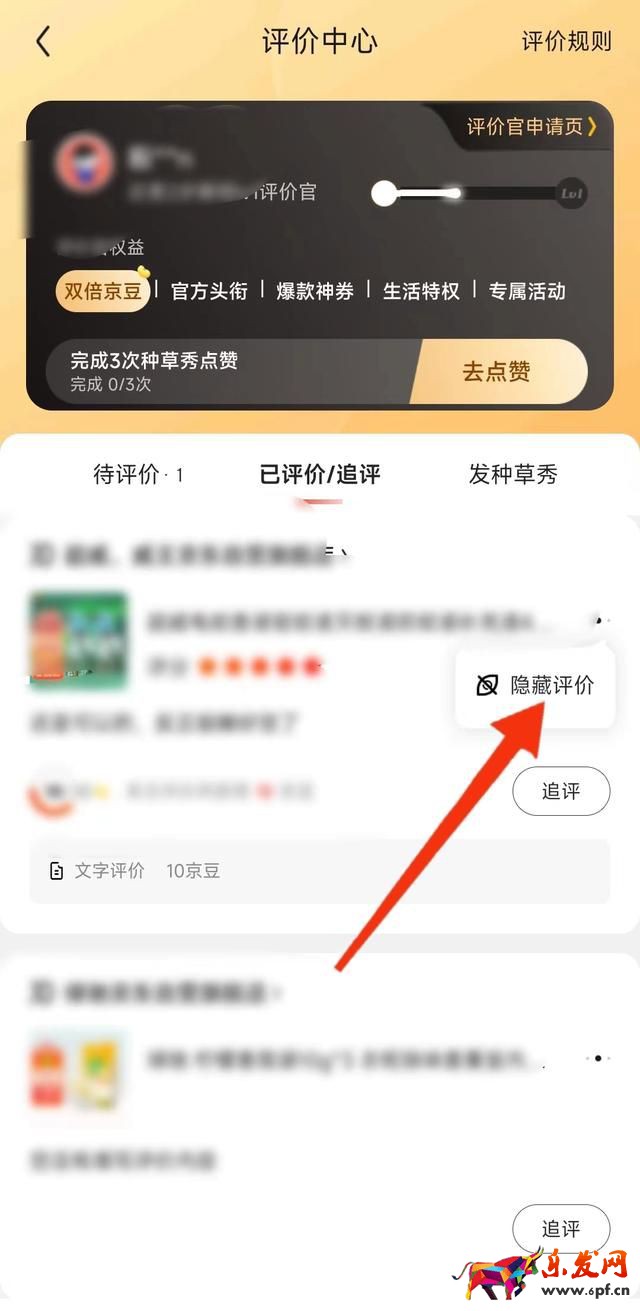The width and height of the screenshot is (640, 1311).
Task: Open more options on second review
Action: pyautogui.click(x=598, y=1057)
